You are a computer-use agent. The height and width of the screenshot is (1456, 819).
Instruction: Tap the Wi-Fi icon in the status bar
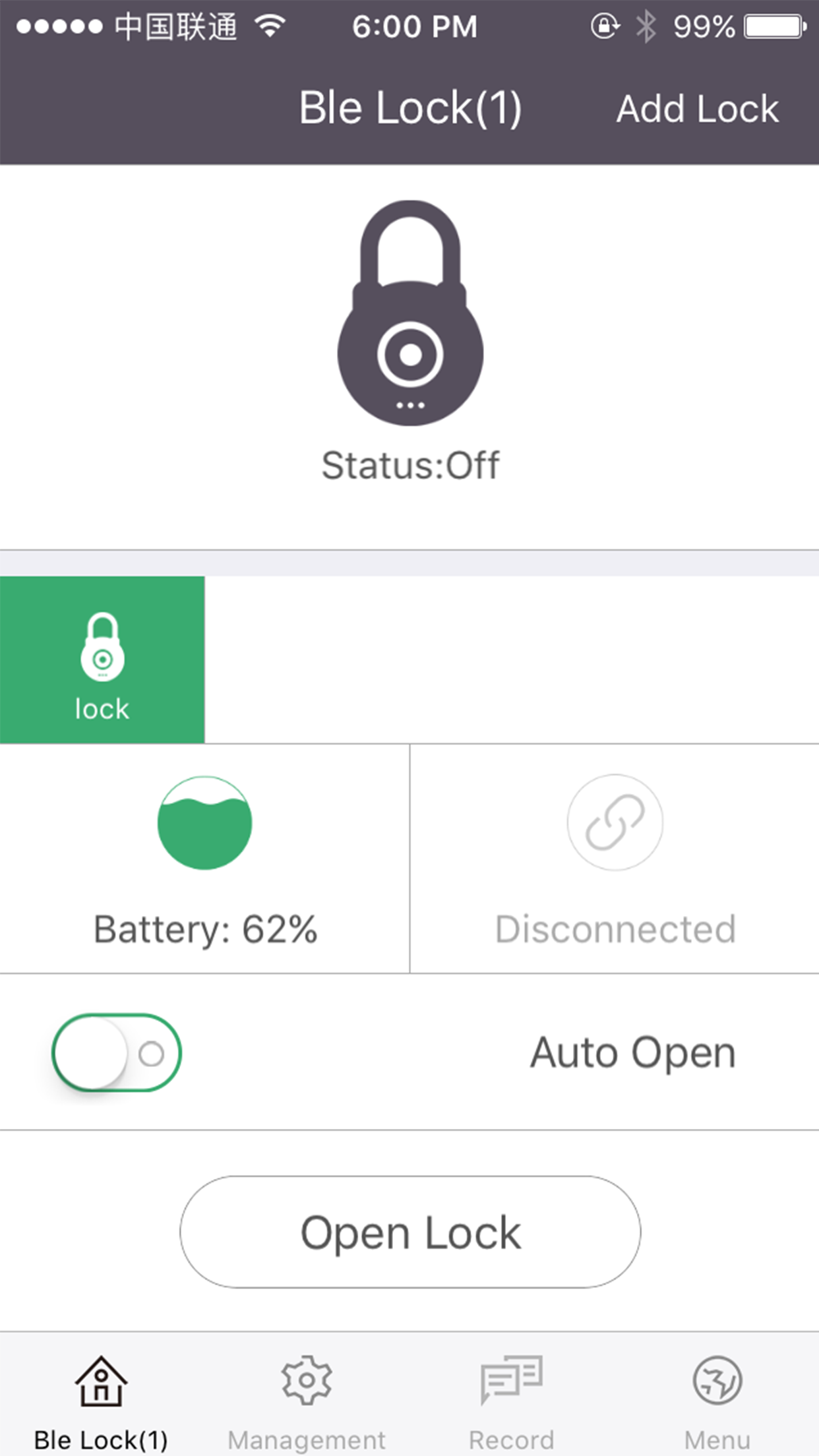coord(270,25)
